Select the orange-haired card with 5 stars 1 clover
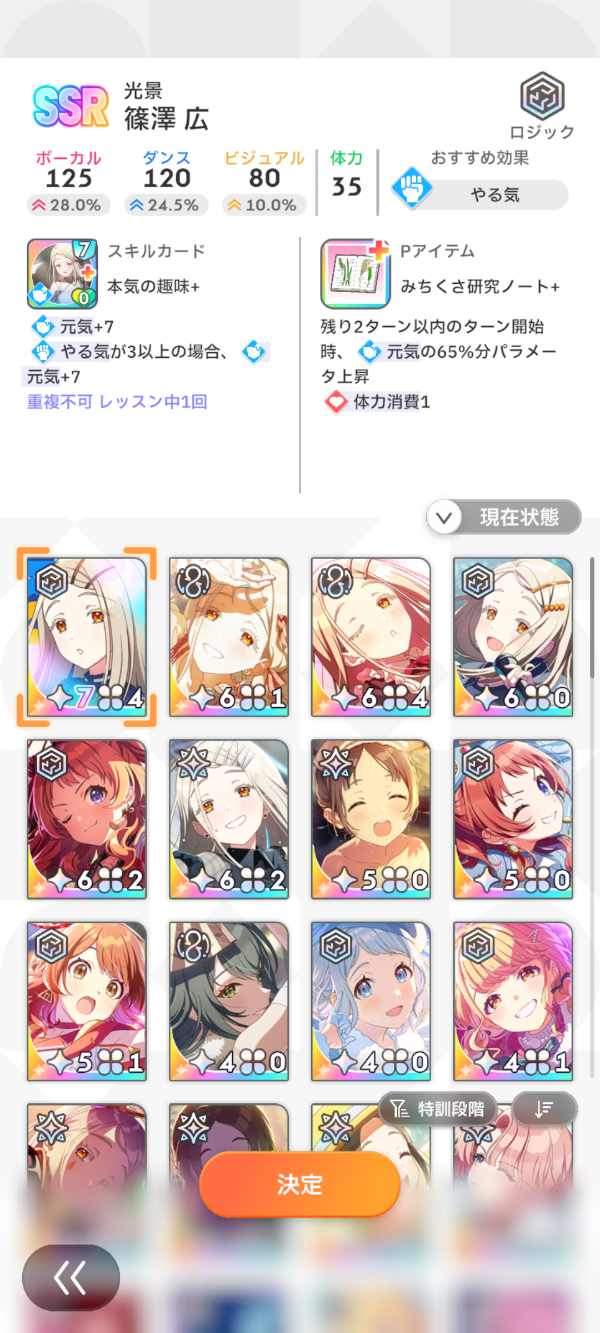 coord(86,1001)
